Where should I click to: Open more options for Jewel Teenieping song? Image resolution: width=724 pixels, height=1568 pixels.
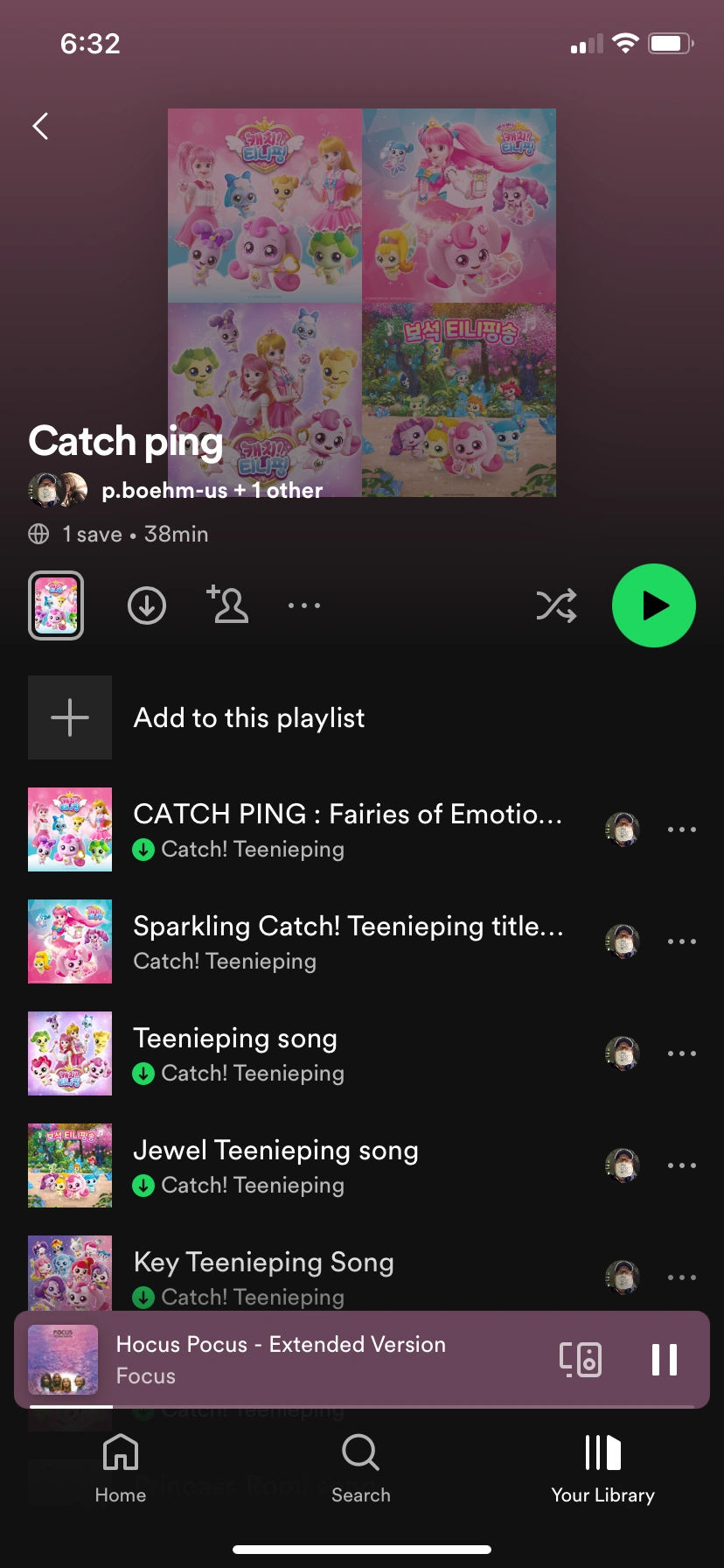(x=682, y=1165)
